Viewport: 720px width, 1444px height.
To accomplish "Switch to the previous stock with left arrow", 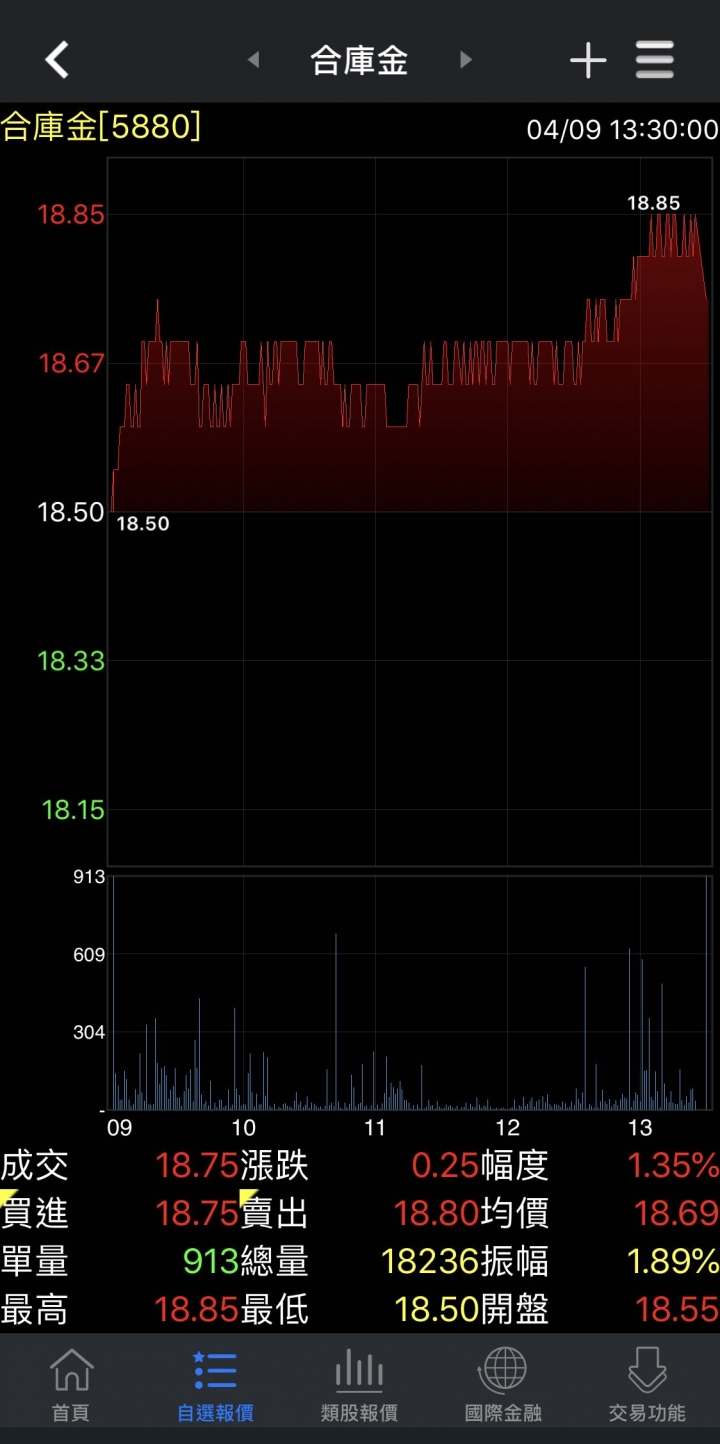I will (x=253, y=61).
